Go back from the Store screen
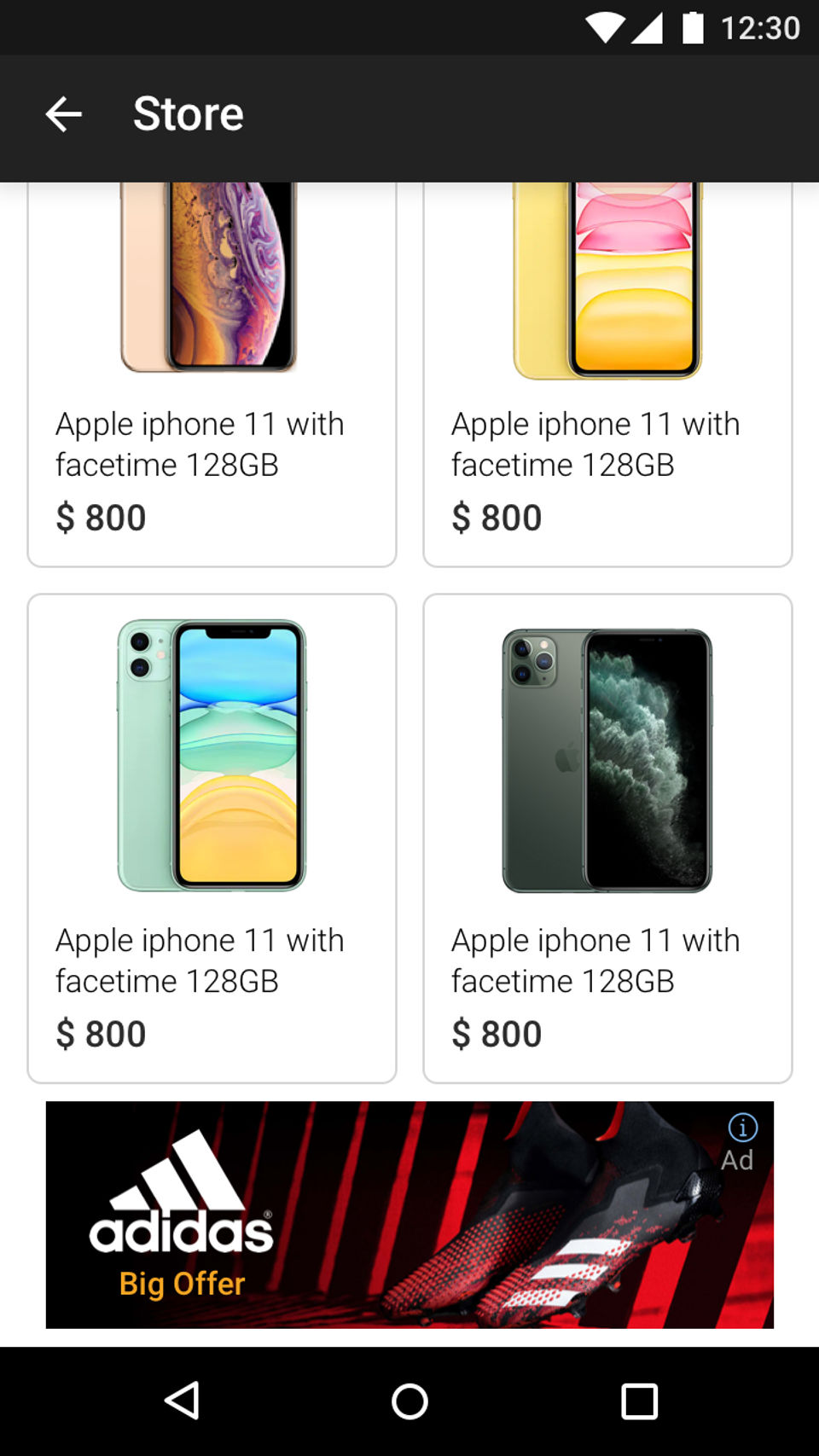This screenshot has height=1456, width=819. pos(64,114)
